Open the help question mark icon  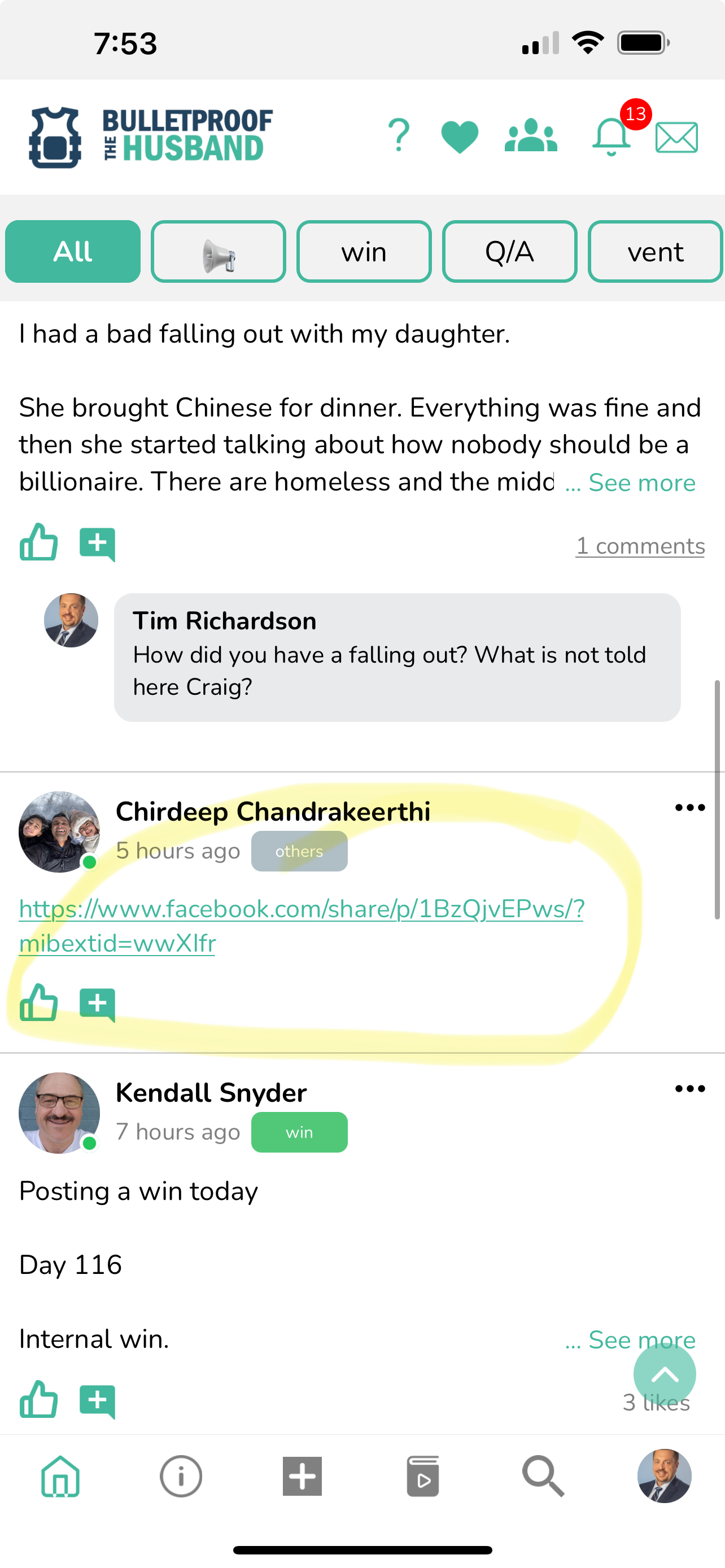click(x=399, y=135)
